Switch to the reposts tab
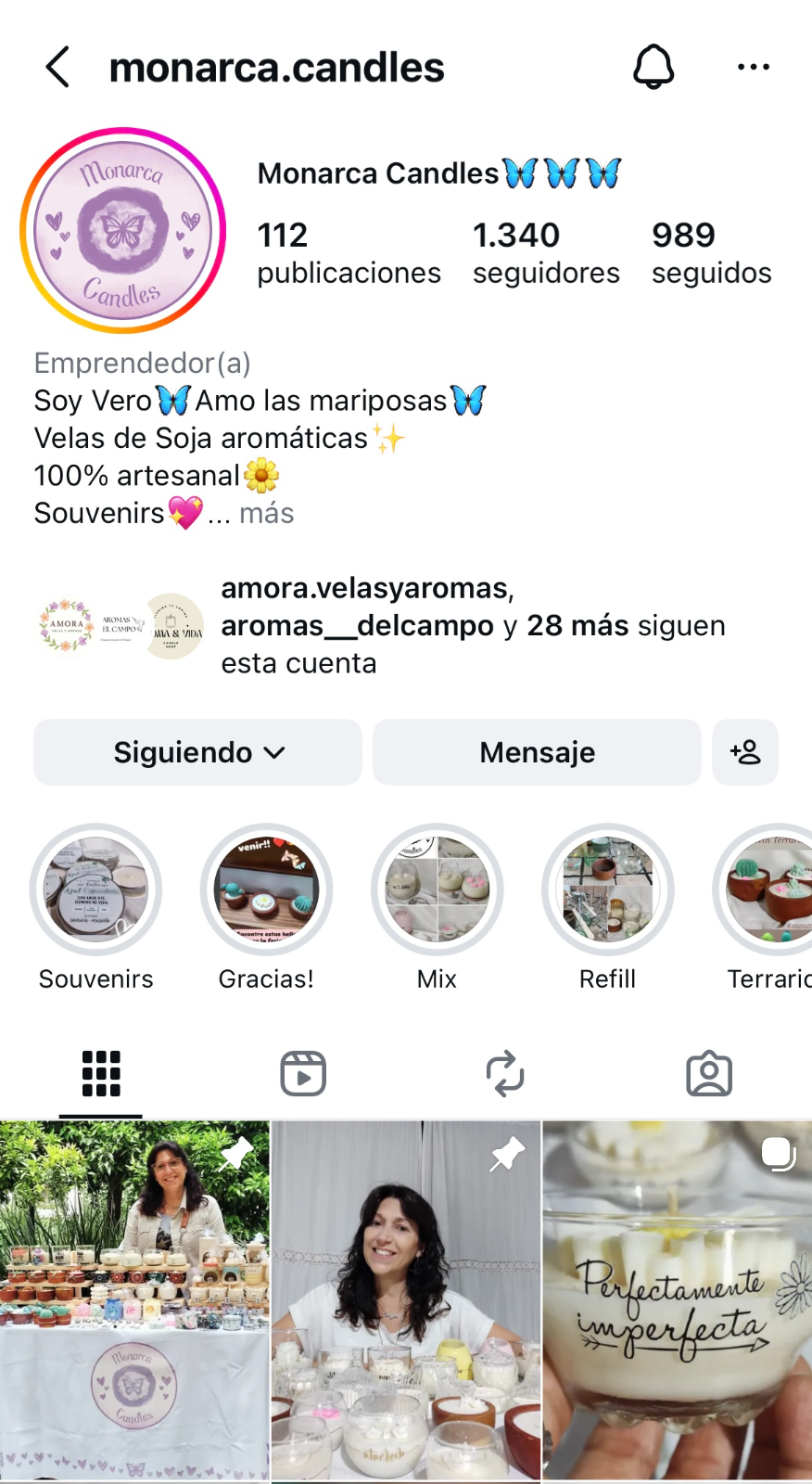 [505, 1074]
